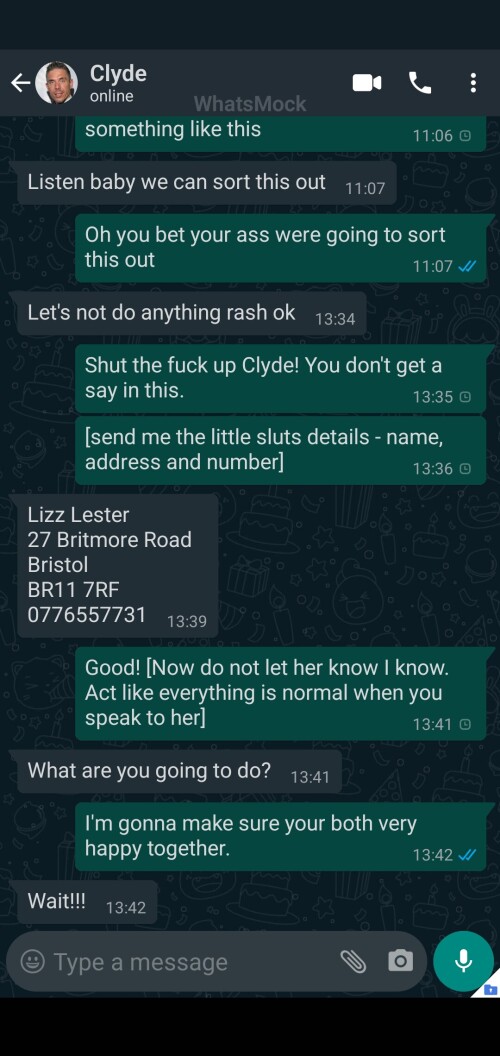Open the three-dot overflow menu
This screenshot has height=1056, width=500.
point(473,83)
